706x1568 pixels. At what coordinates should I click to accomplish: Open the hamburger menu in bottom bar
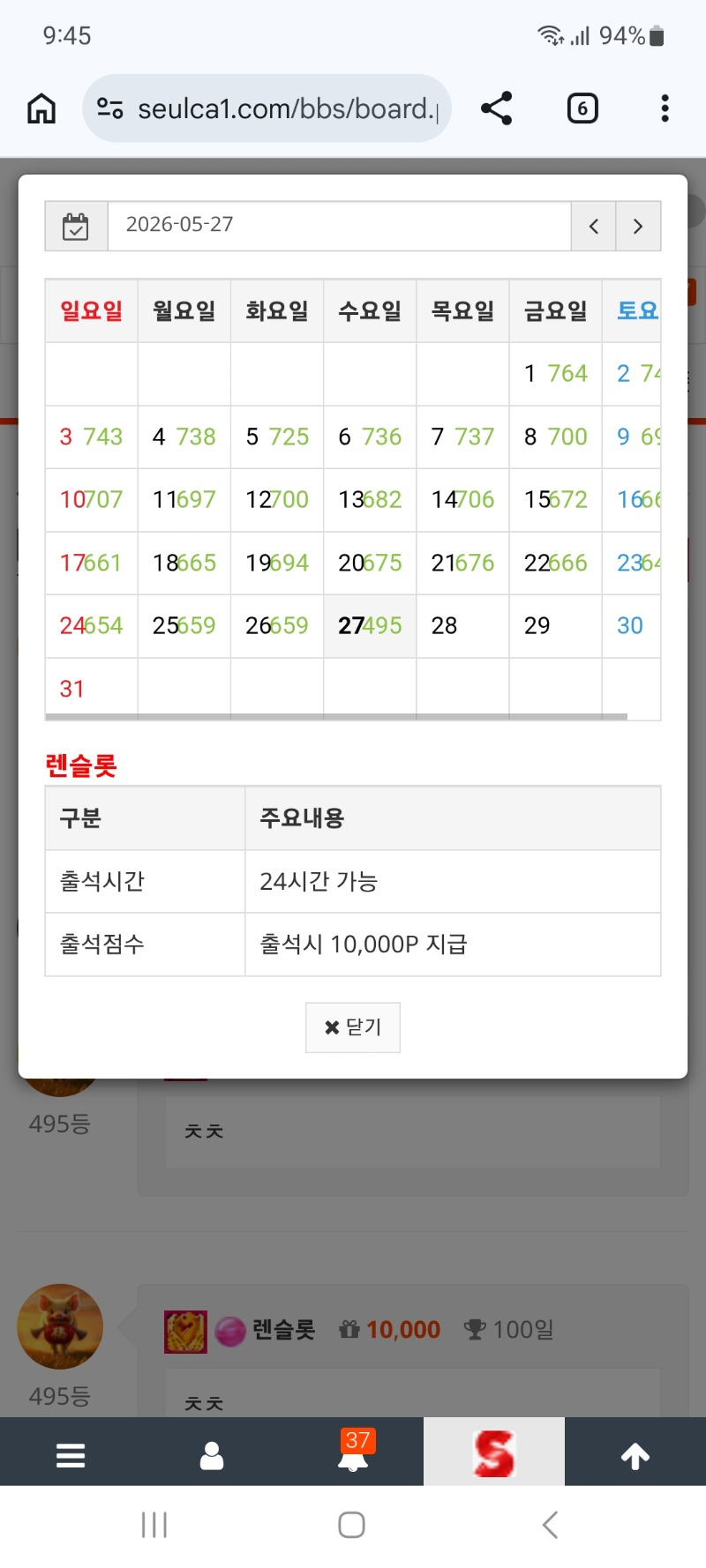(71, 1455)
